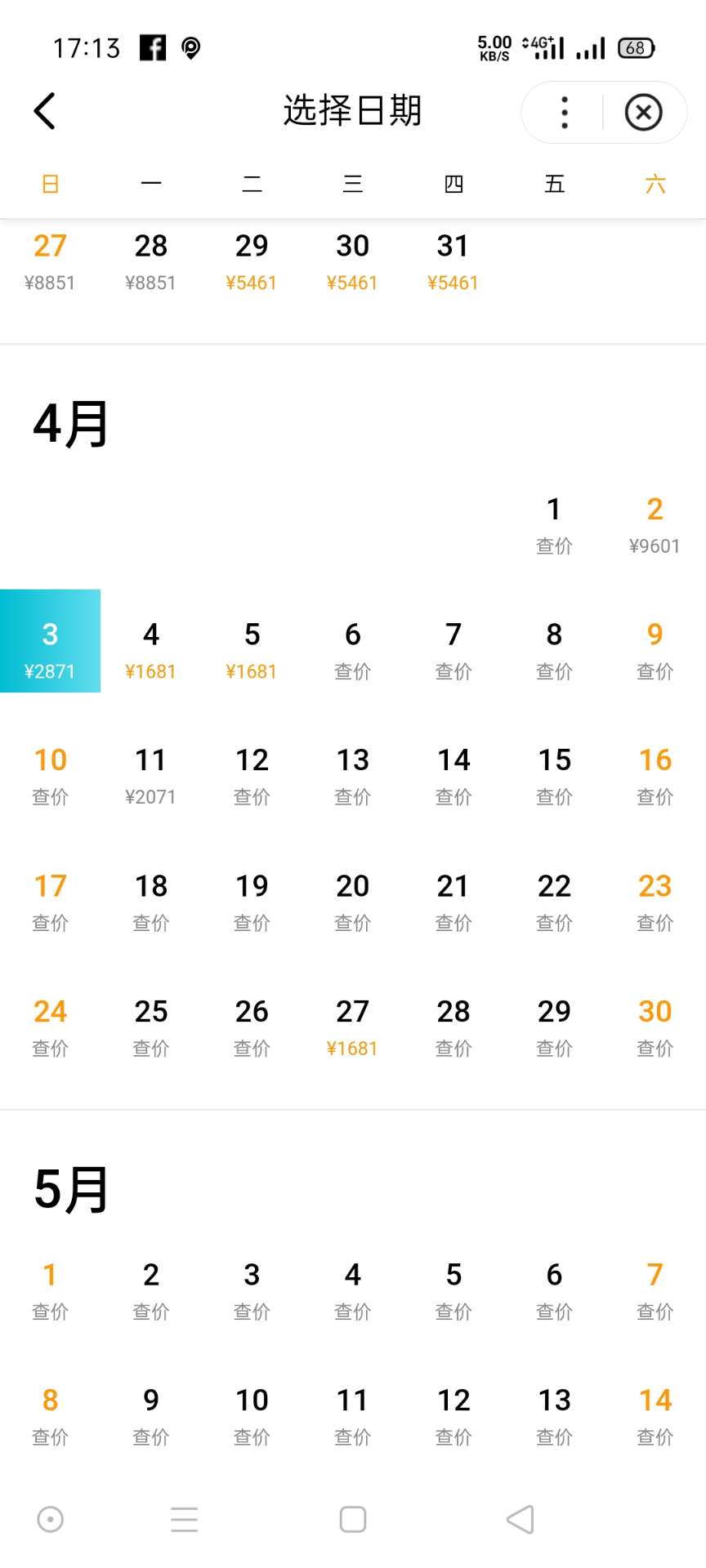Check price for May 1
This screenshot has height=1568, width=706.
click(50, 1291)
